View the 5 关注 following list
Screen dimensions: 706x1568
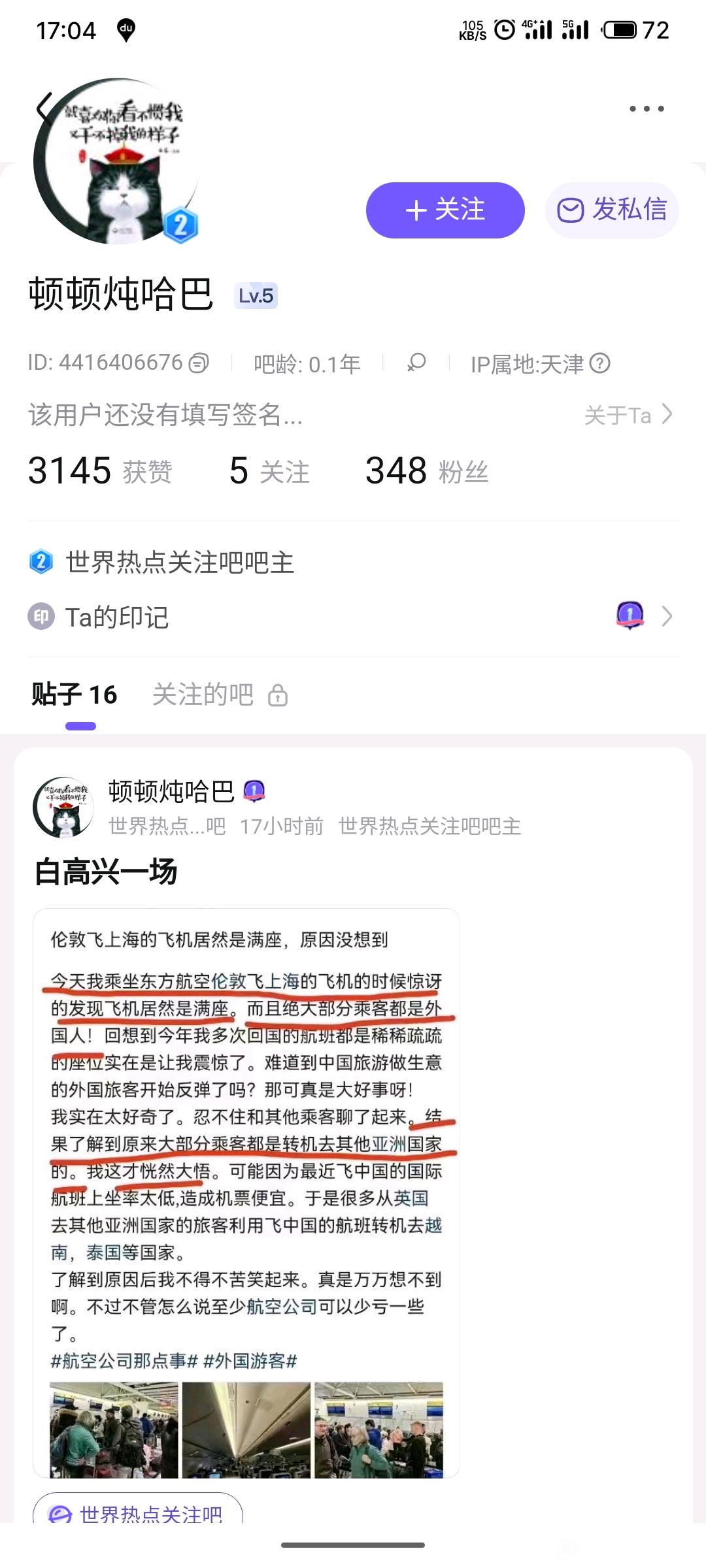[269, 471]
